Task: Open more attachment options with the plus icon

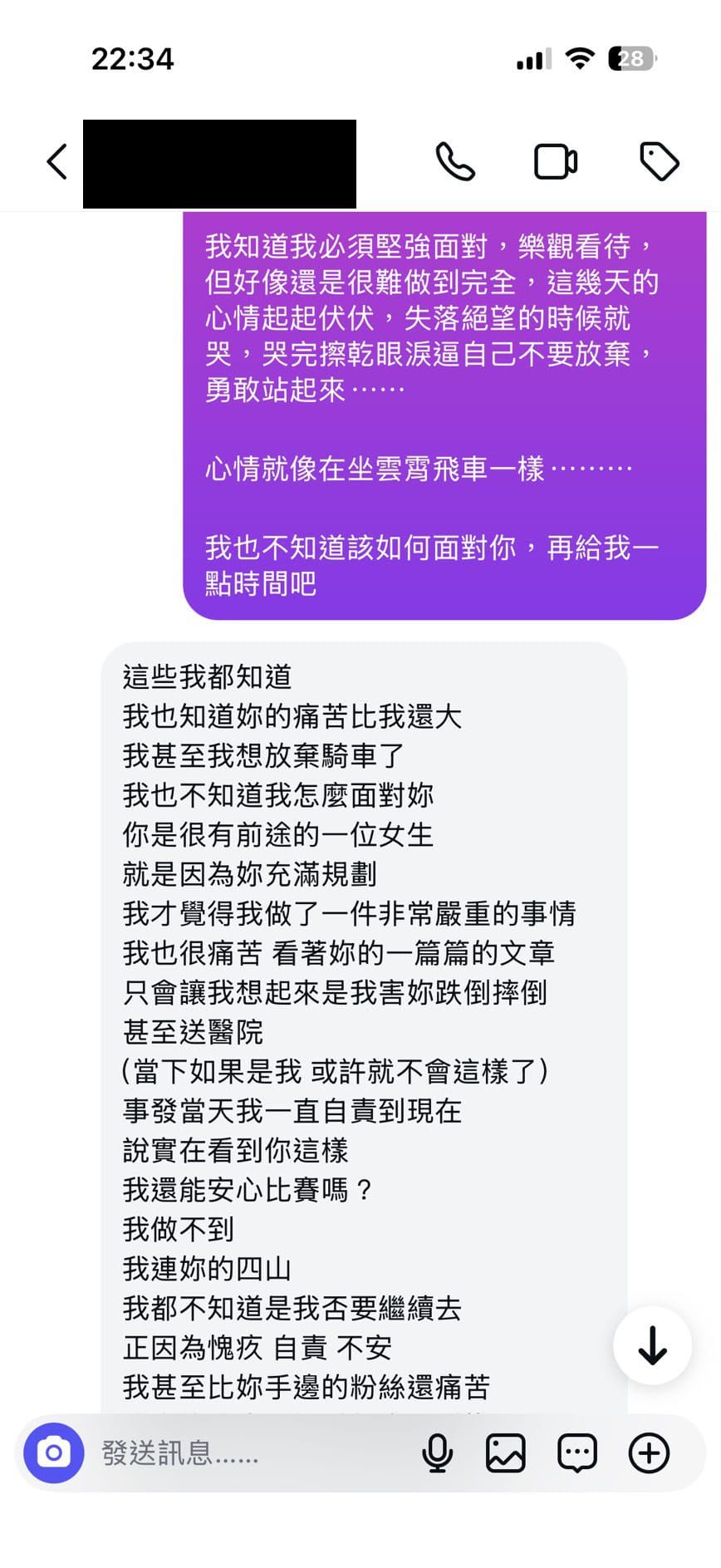Action: 649,1453
